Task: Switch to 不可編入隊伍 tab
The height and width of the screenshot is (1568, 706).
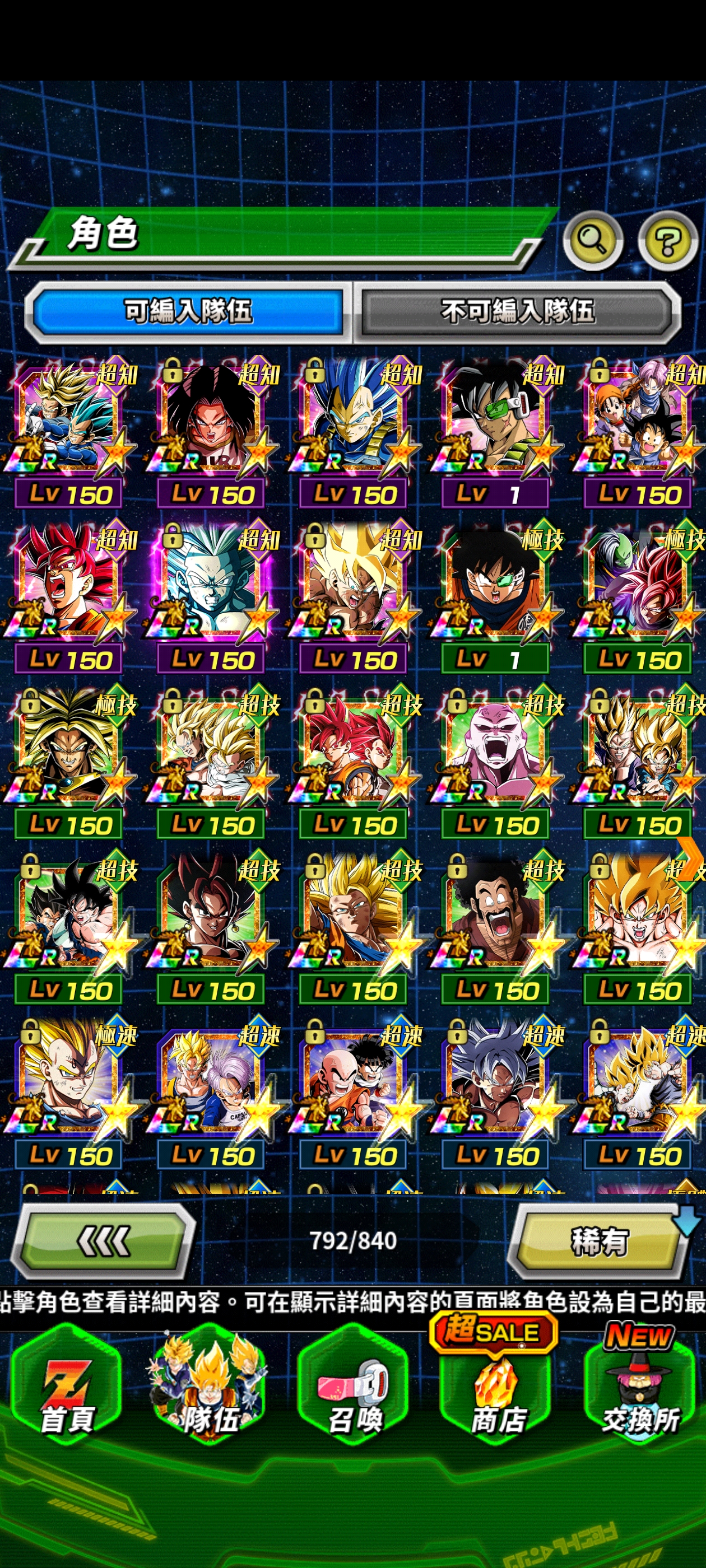Action: (x=518, y=312)
